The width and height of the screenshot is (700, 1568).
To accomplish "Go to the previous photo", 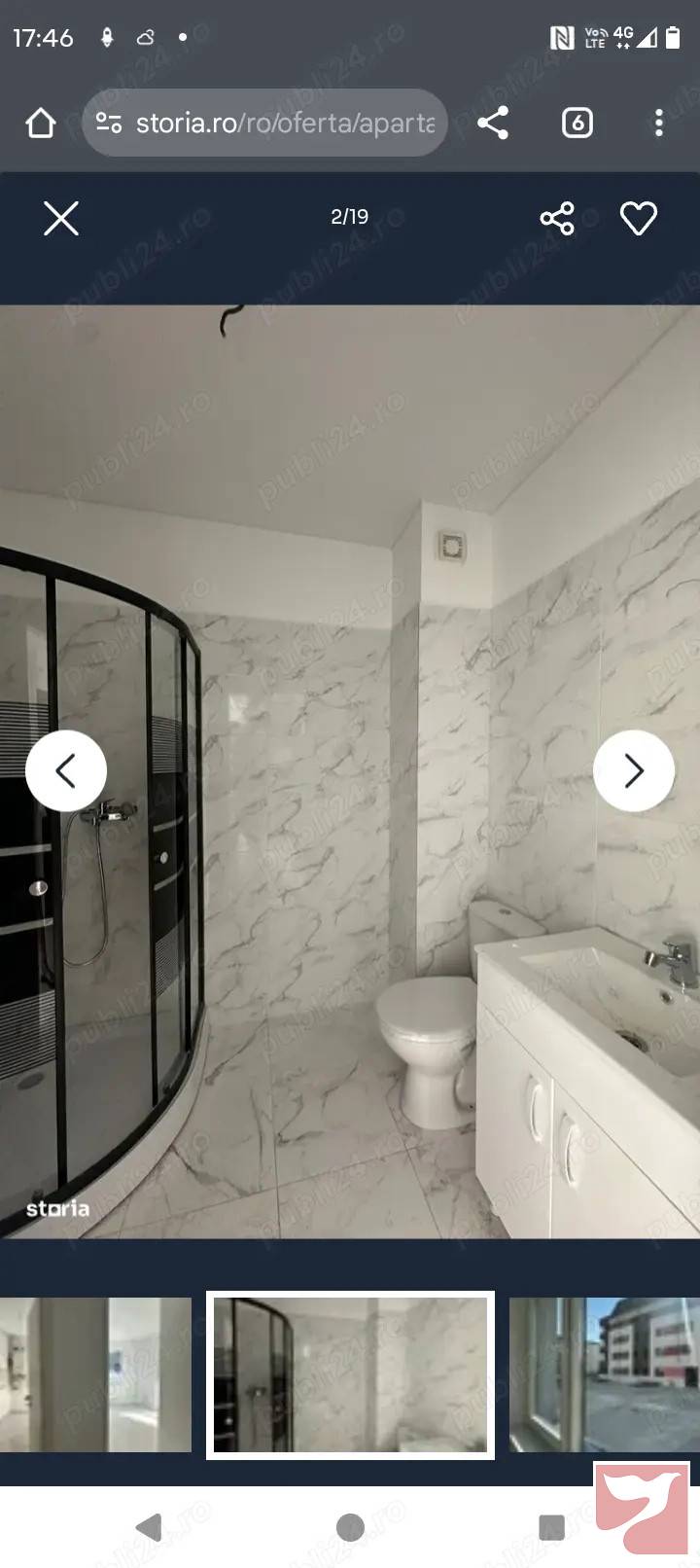I will click(x=66, y=770).
